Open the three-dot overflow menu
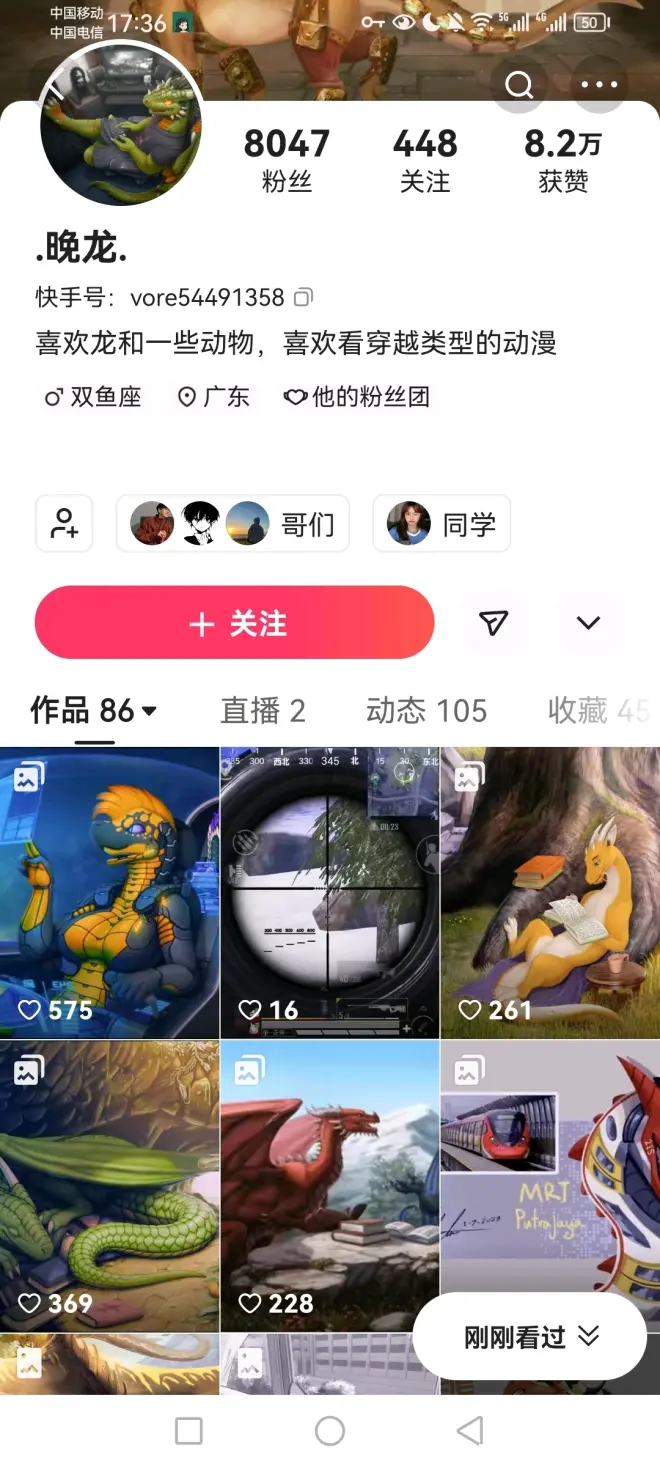Image resolution: width=660 pixels, height=1467 pixels. click(599, 85)
